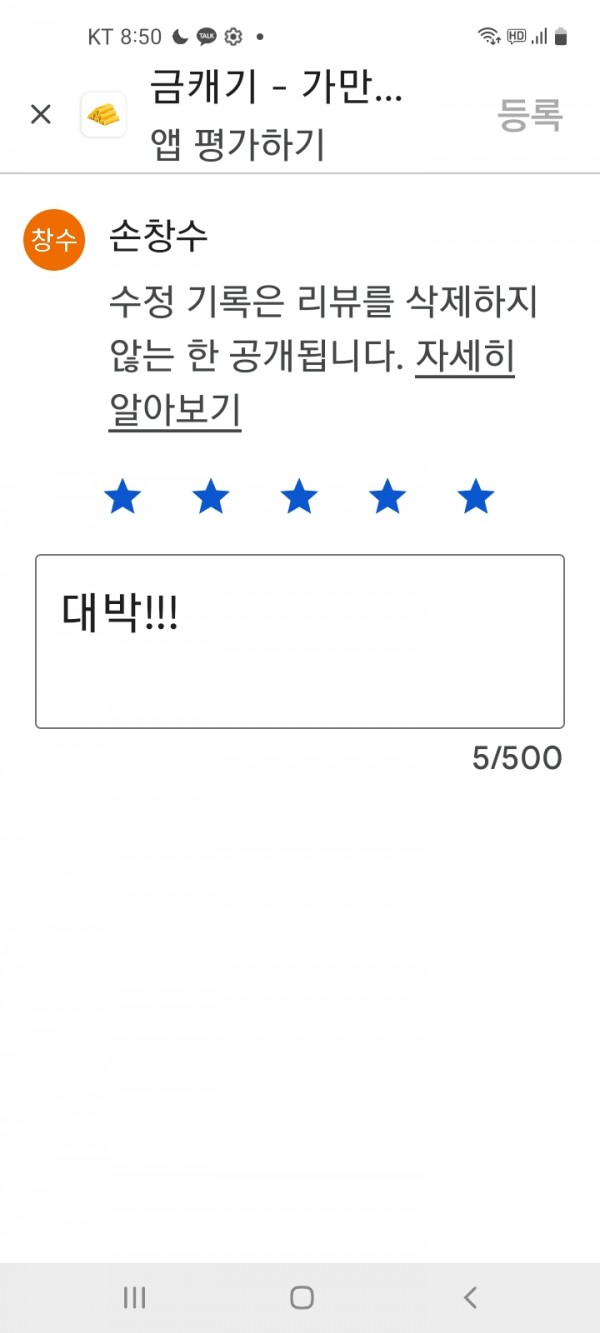Go to the home screen
This screenshot has height=1333, width=600.
click(301, 1298)
